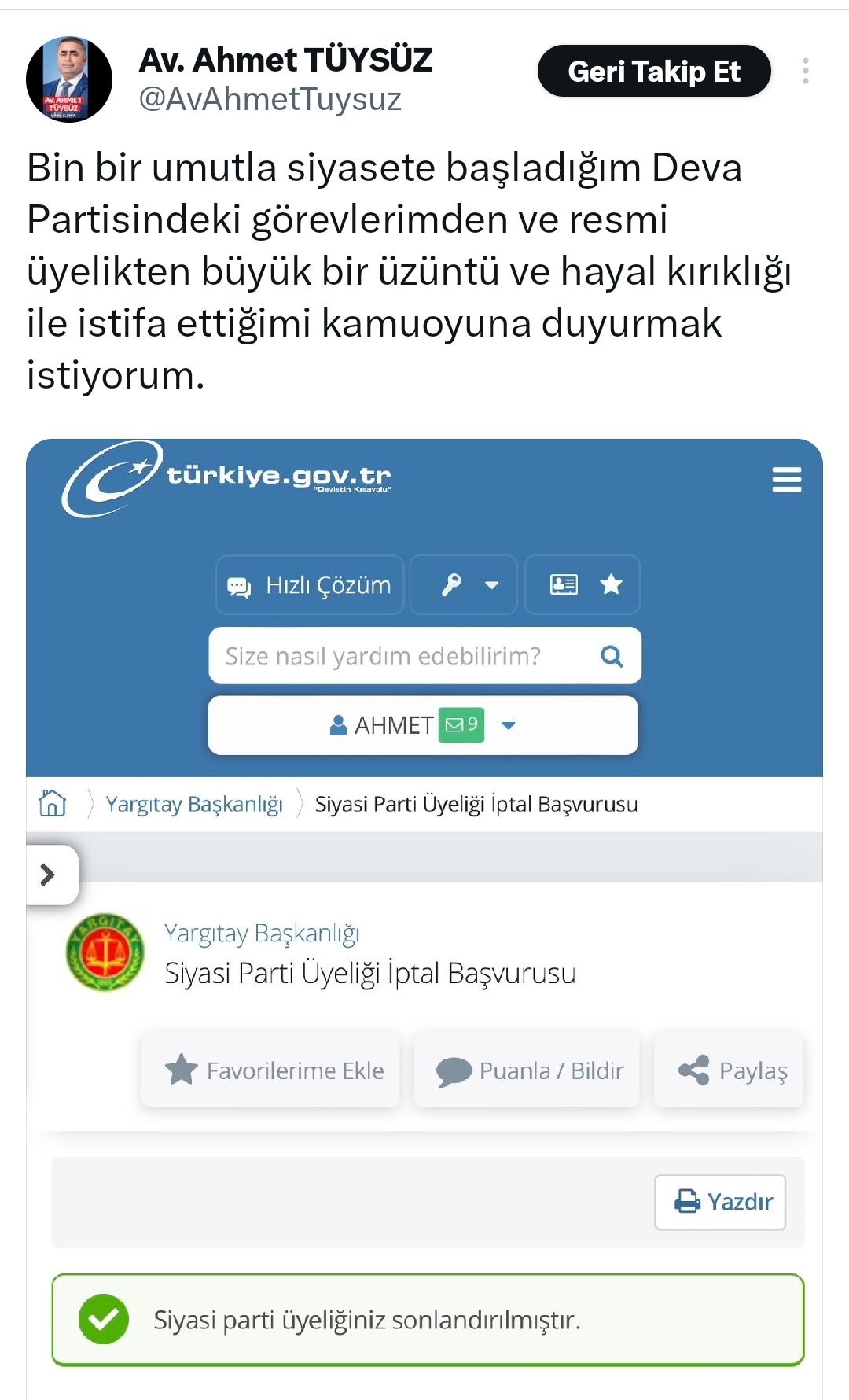Open the tweet's overflow menu
The width and height of the screenshot is (849, 1400).
[805, 72]
